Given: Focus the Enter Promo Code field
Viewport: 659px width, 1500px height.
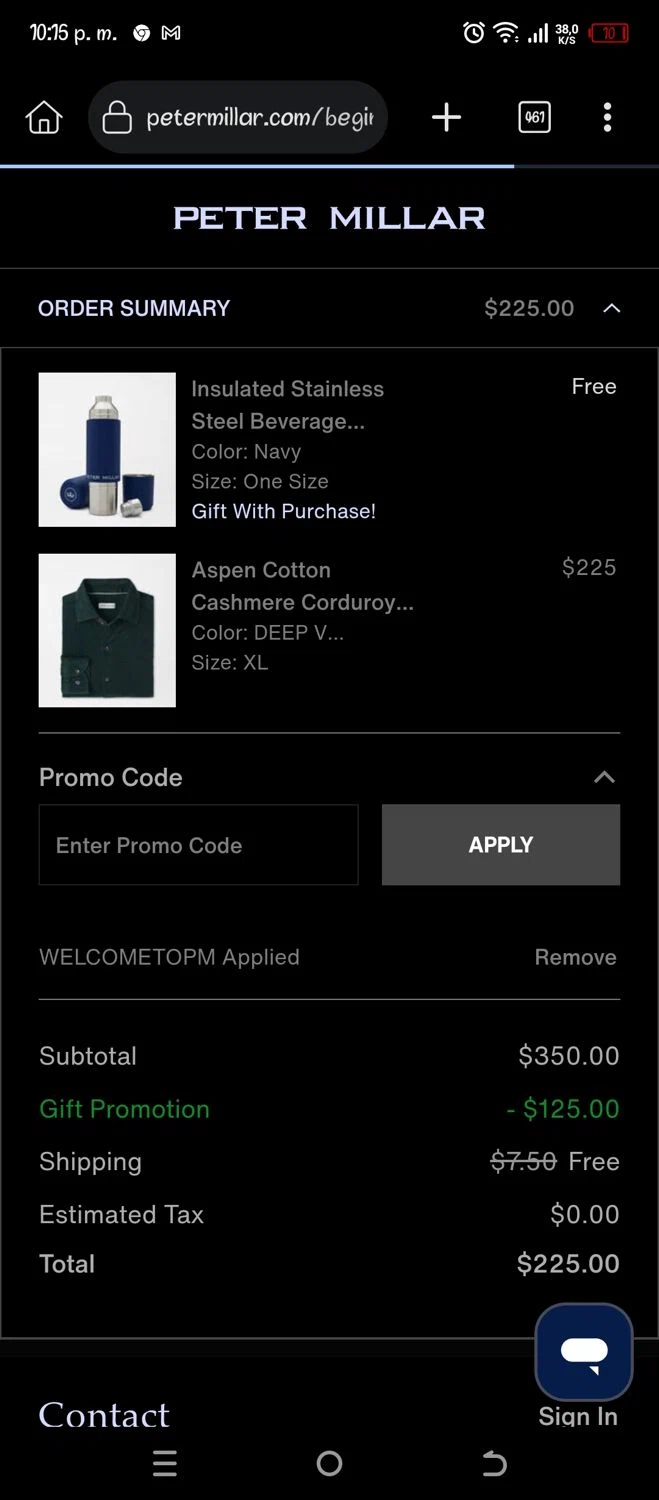Looking at the screenshot, I should click(x=198, y=845).
